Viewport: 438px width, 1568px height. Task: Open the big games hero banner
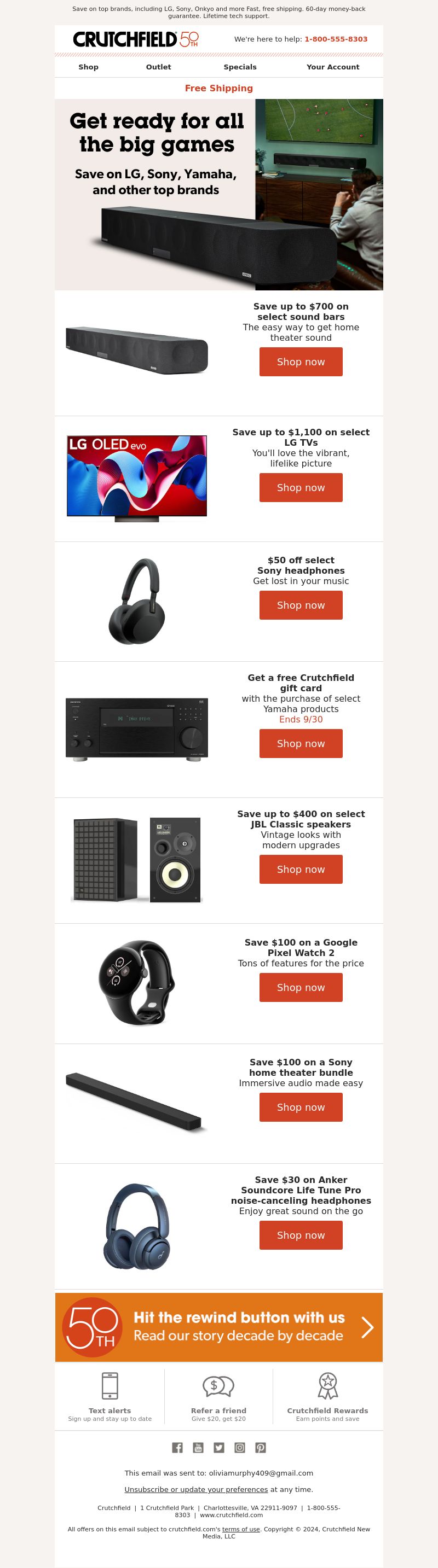tap(218, 195)
